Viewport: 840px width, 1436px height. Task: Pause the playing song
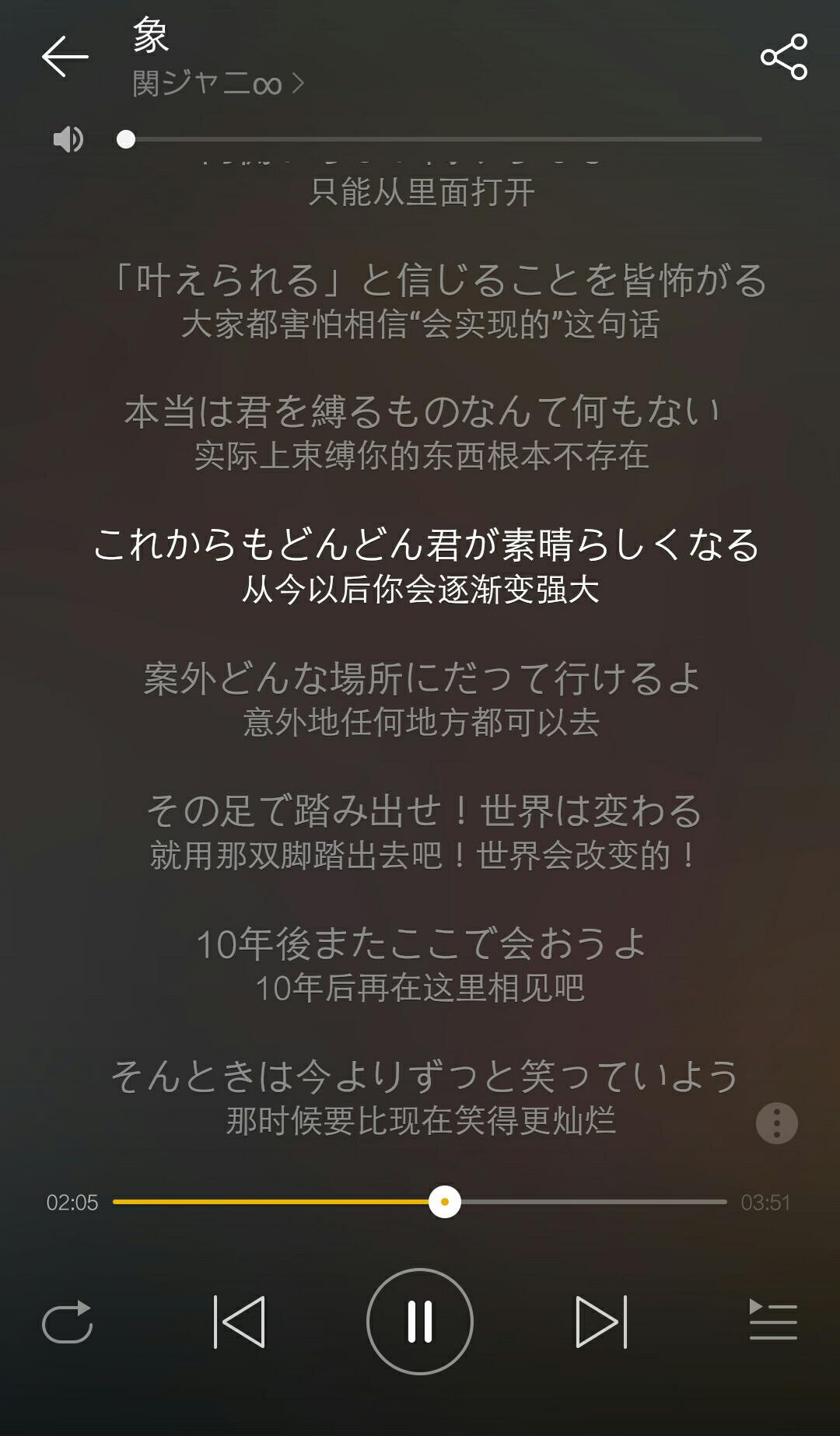coord(420,1322)
